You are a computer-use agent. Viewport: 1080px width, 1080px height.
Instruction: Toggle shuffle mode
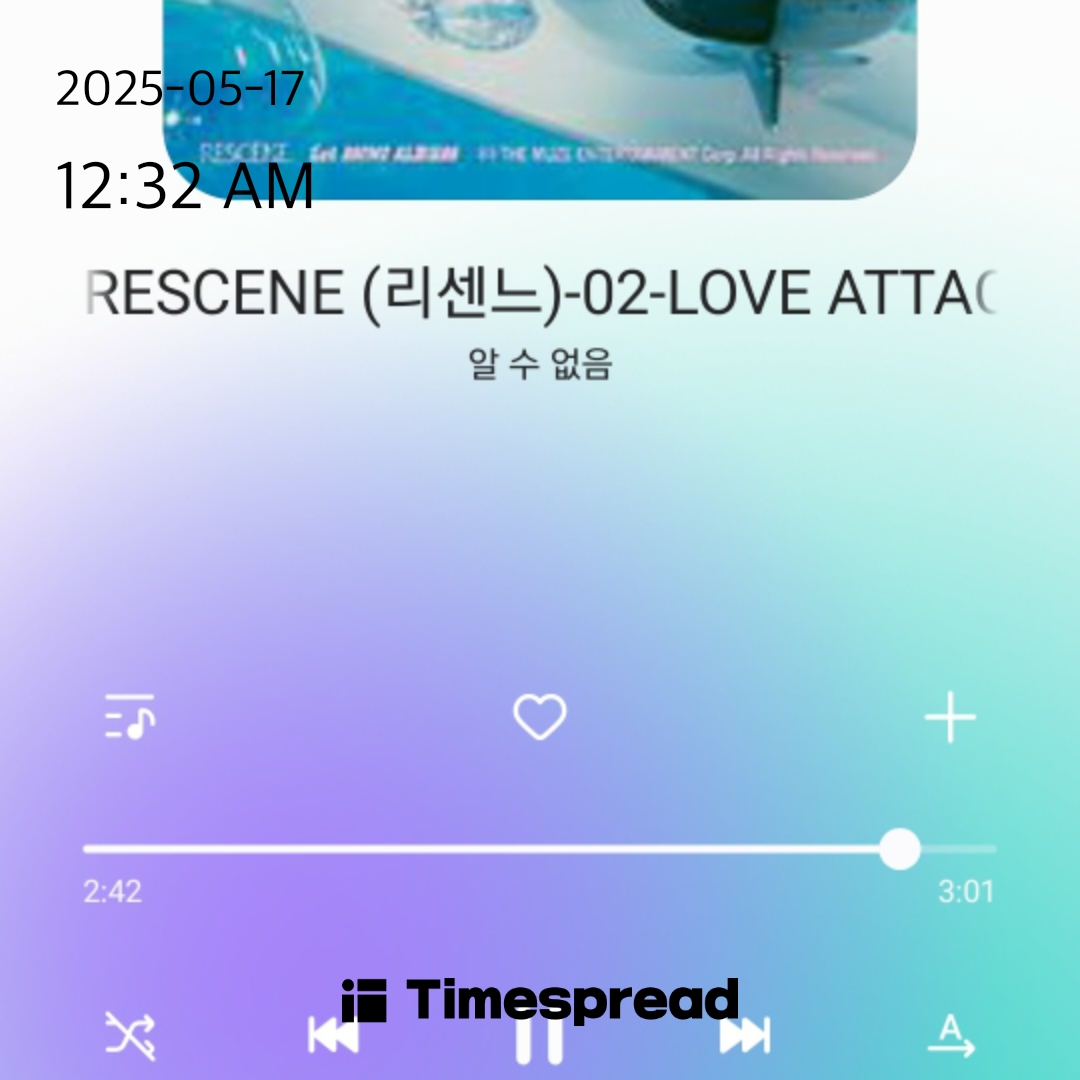click(x=130, y=1036)
